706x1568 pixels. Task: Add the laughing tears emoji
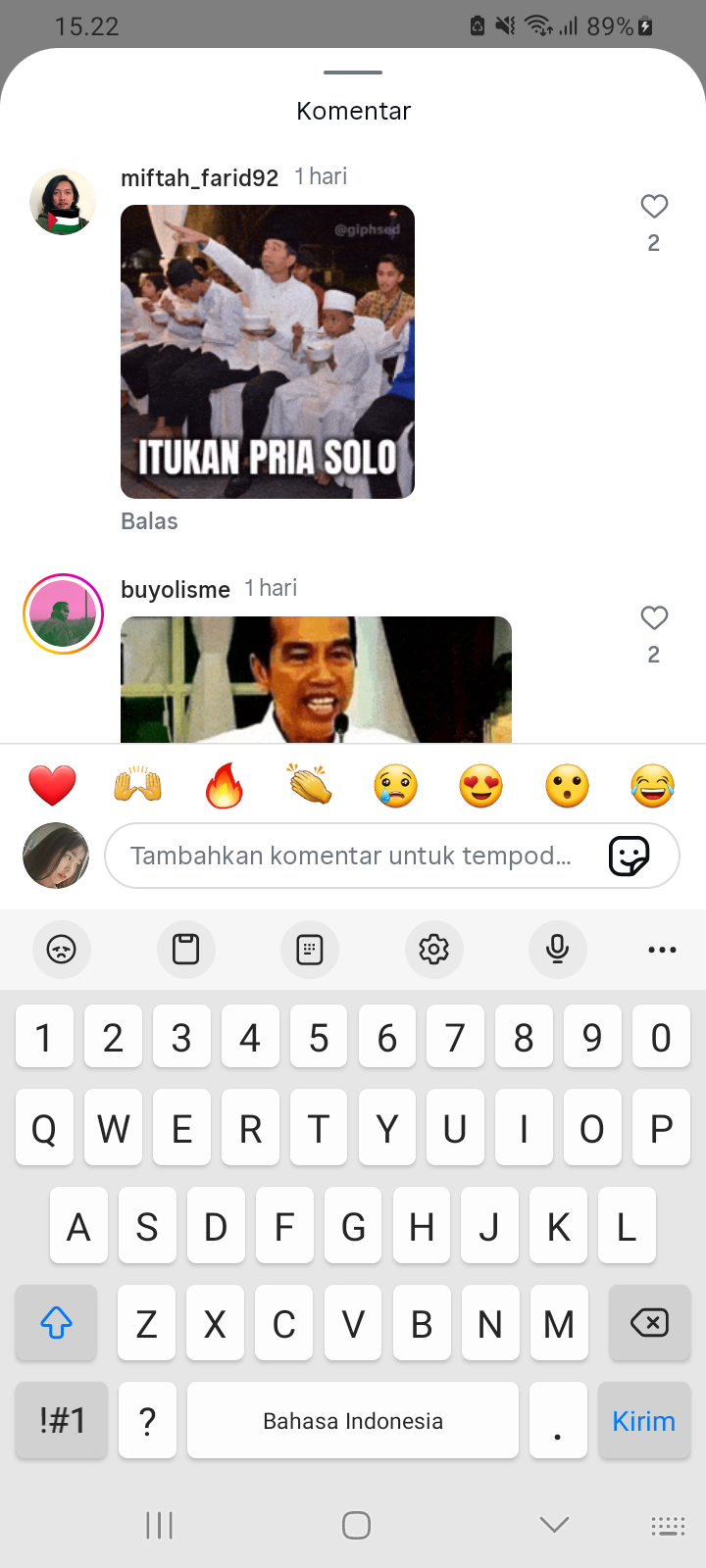[653, 786]
